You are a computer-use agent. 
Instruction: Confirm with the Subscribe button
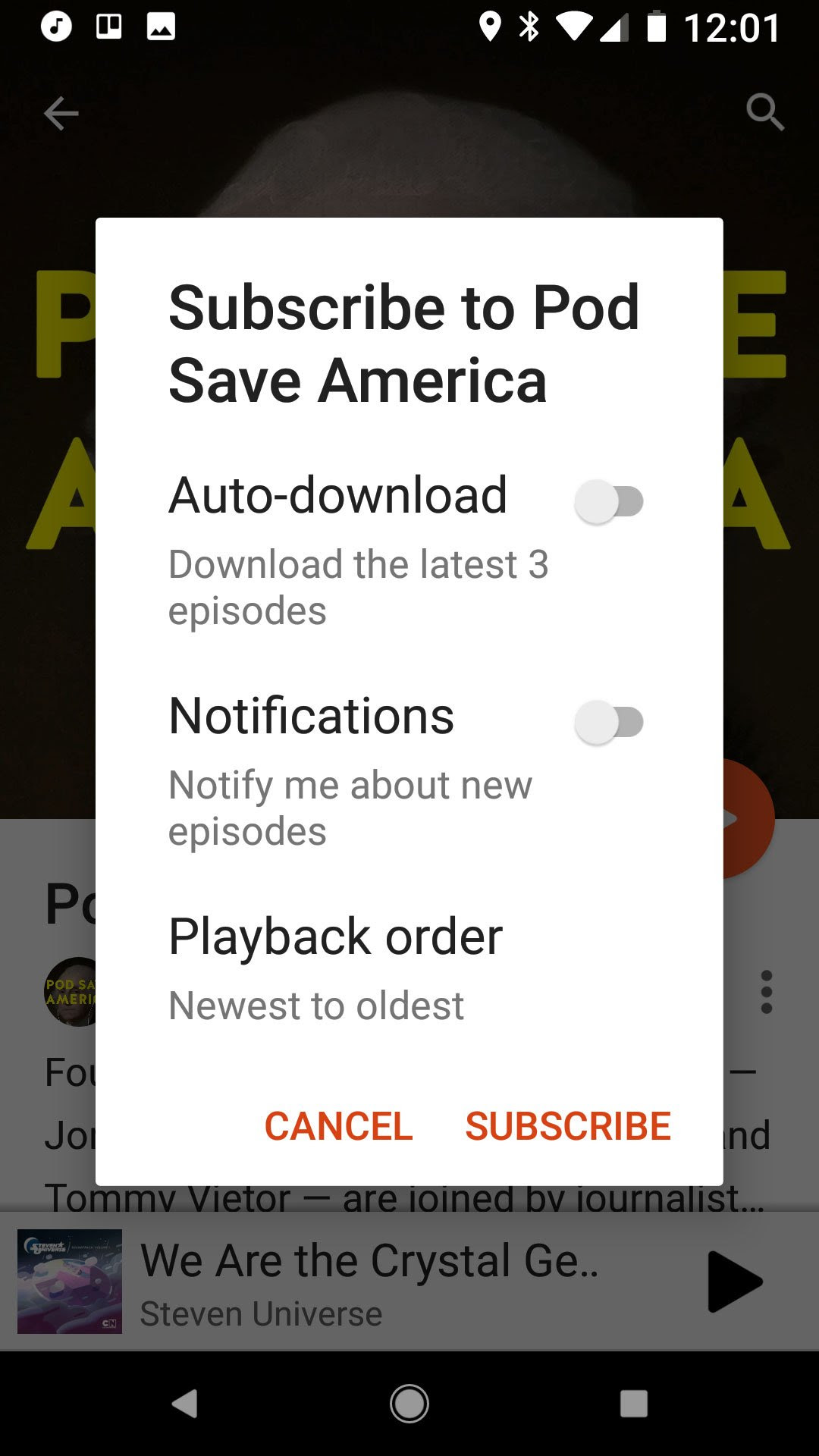[x=568, y=1126]
